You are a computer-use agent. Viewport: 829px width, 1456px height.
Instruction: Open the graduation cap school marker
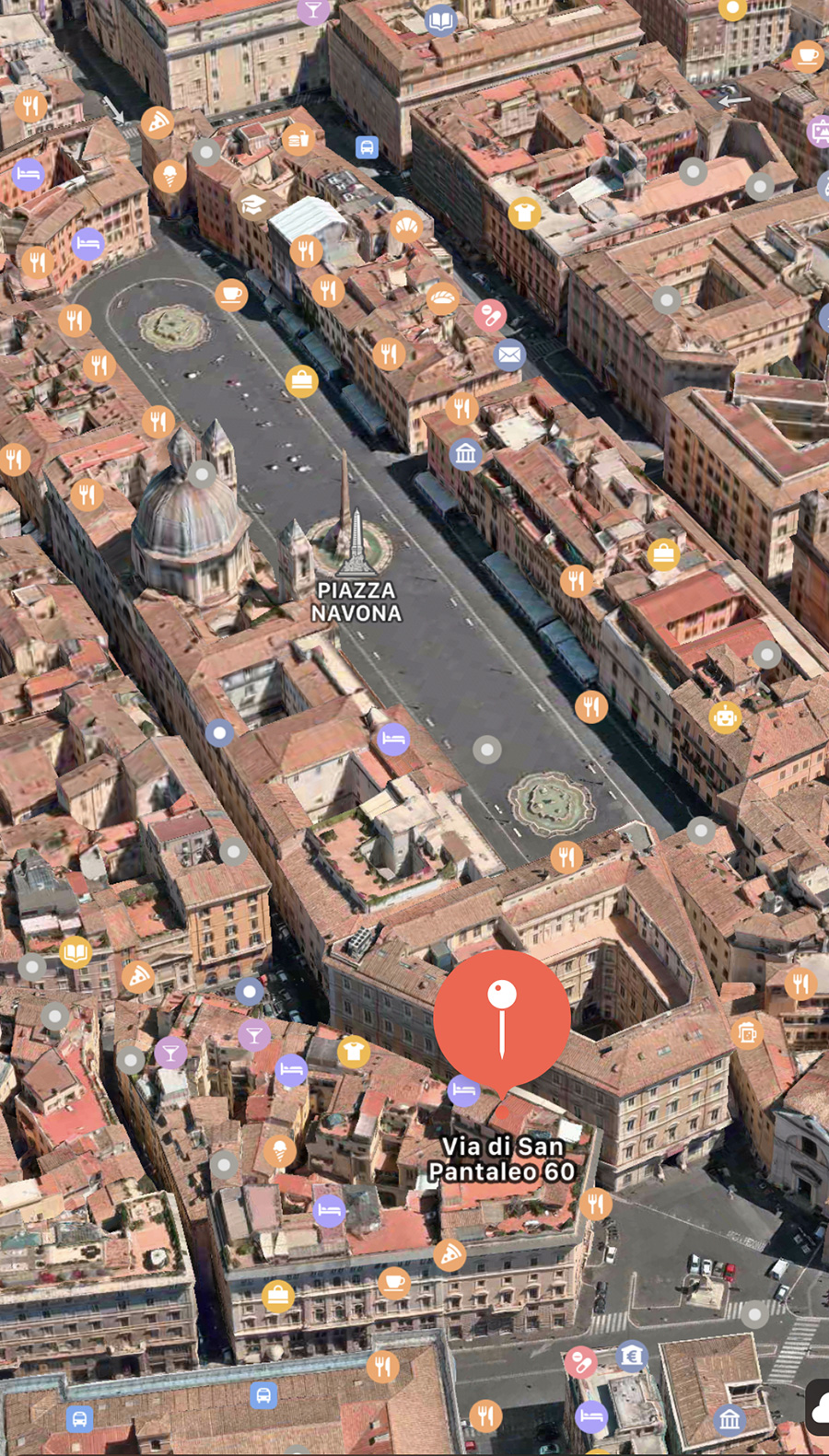(253, 204)
